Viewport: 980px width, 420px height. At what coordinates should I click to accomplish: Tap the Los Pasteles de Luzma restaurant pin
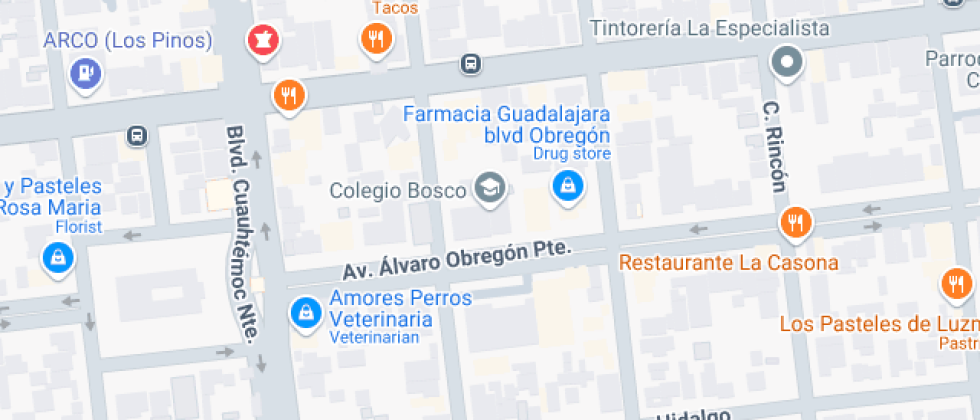[x=955, y=284]
